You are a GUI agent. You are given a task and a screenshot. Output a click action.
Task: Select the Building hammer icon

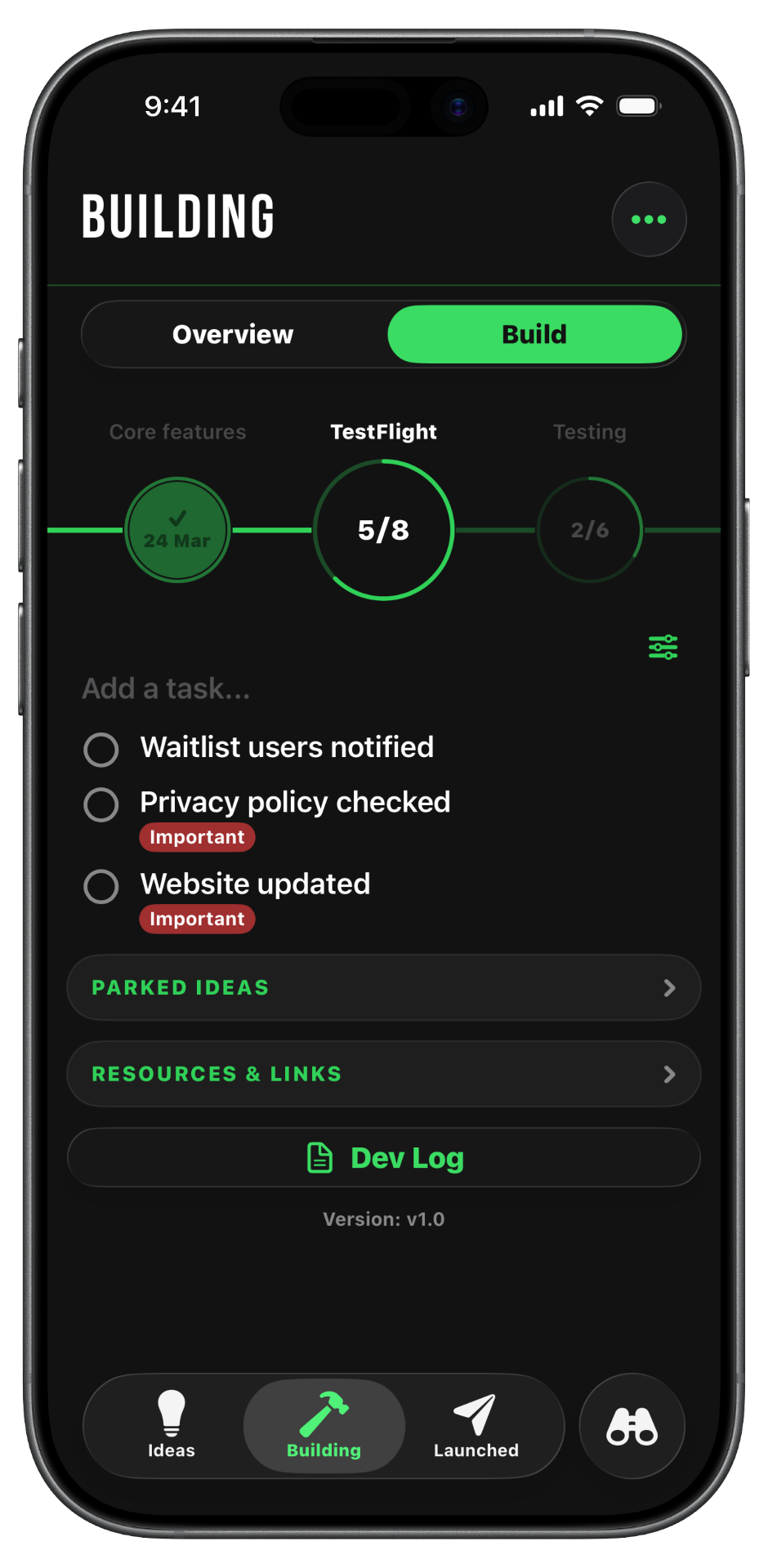click(x=324, y=1411)
